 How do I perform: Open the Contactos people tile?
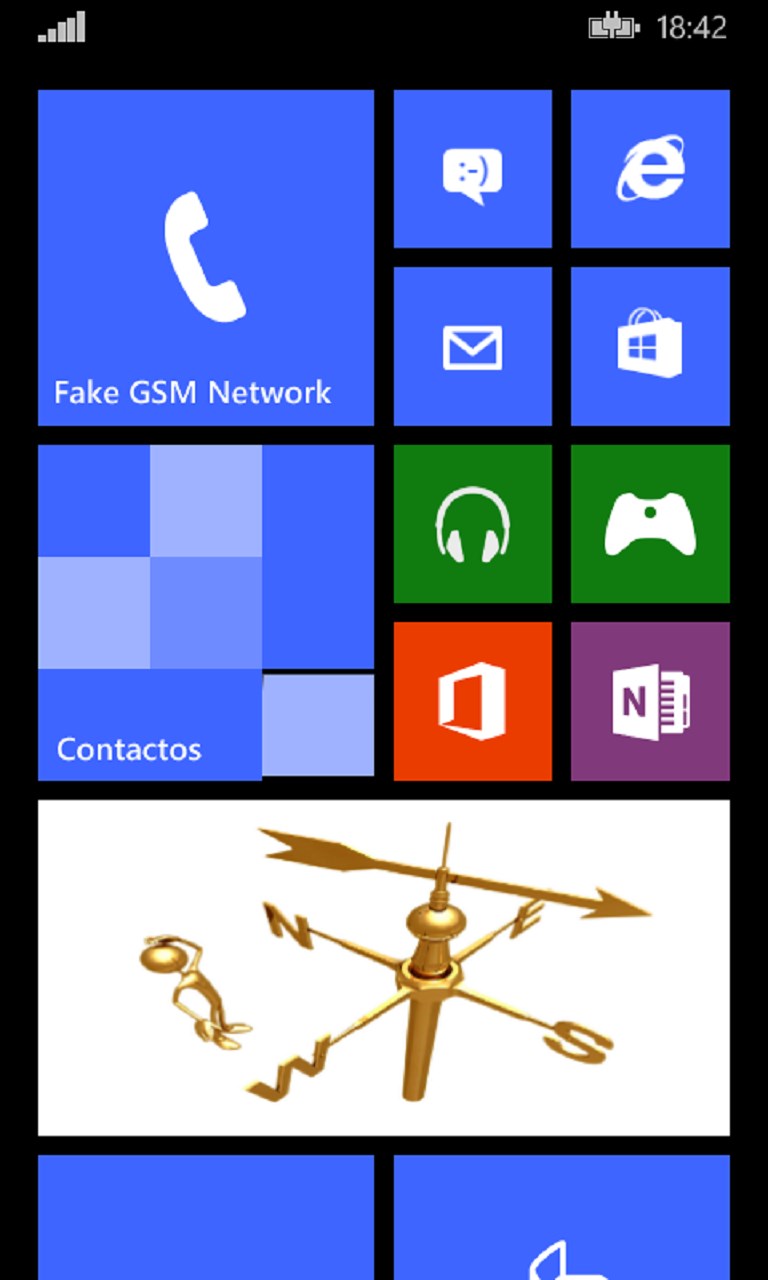point(205,612)
